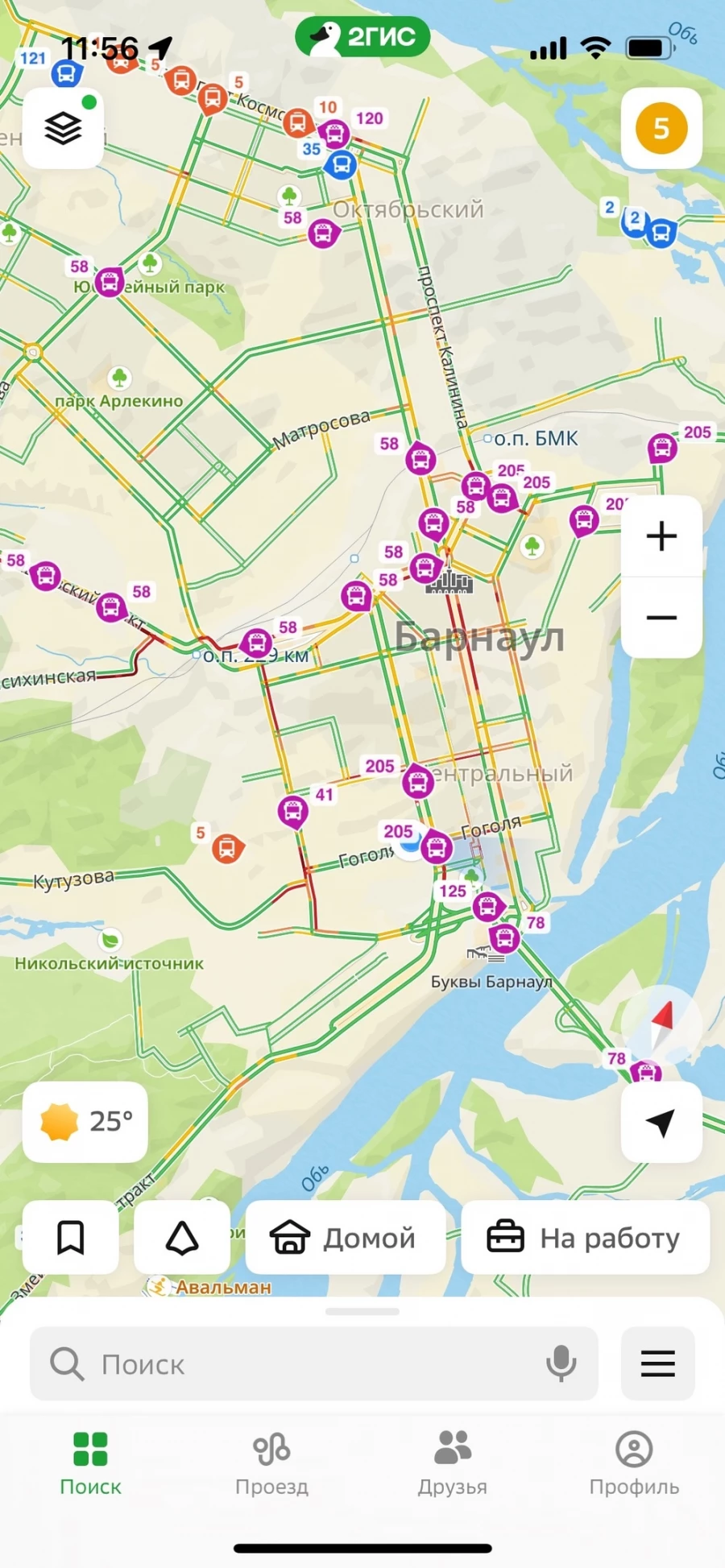Select the Поиск bottom tab
The image size is (725, 1568).
coord(90,1464)
